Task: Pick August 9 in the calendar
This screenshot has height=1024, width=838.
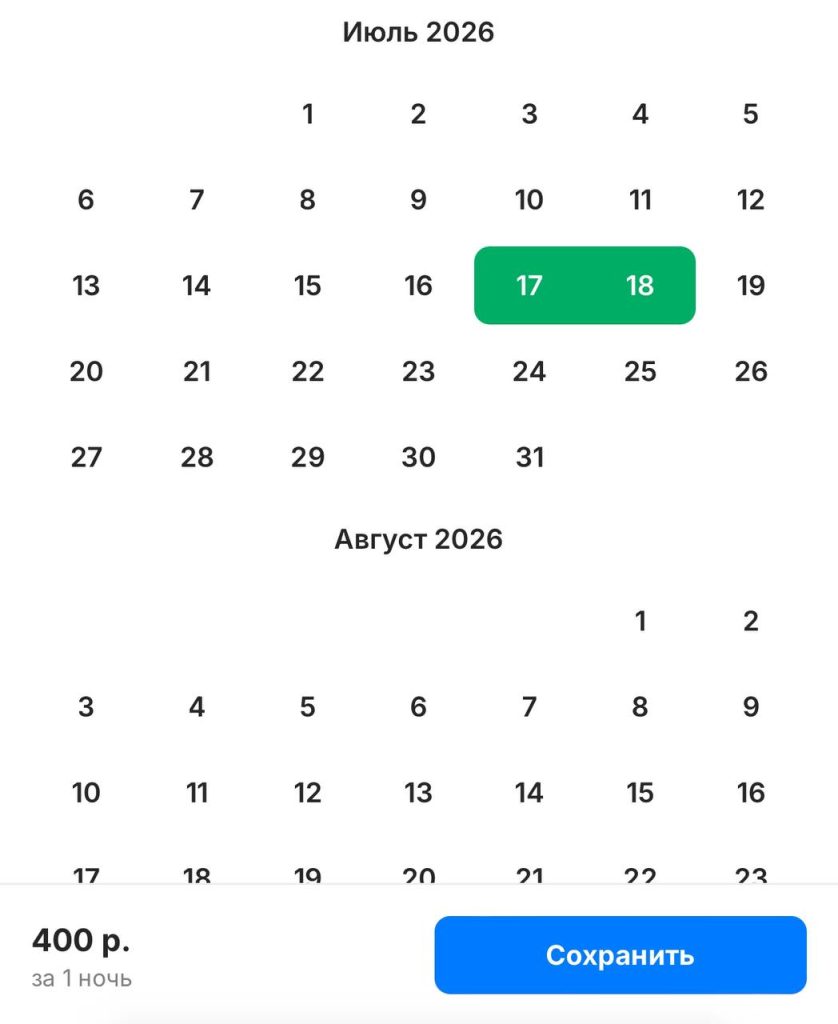Action: click(751, 708)
